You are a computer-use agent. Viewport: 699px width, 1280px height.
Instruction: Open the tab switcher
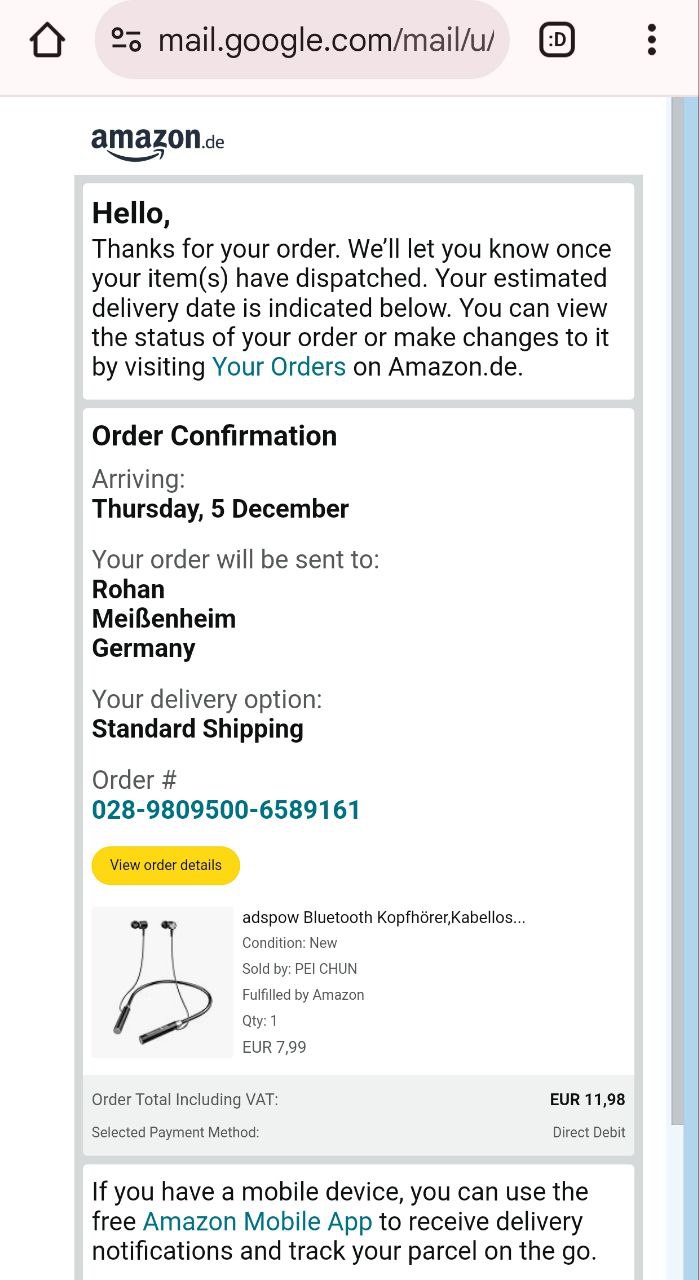pos(557,40)
